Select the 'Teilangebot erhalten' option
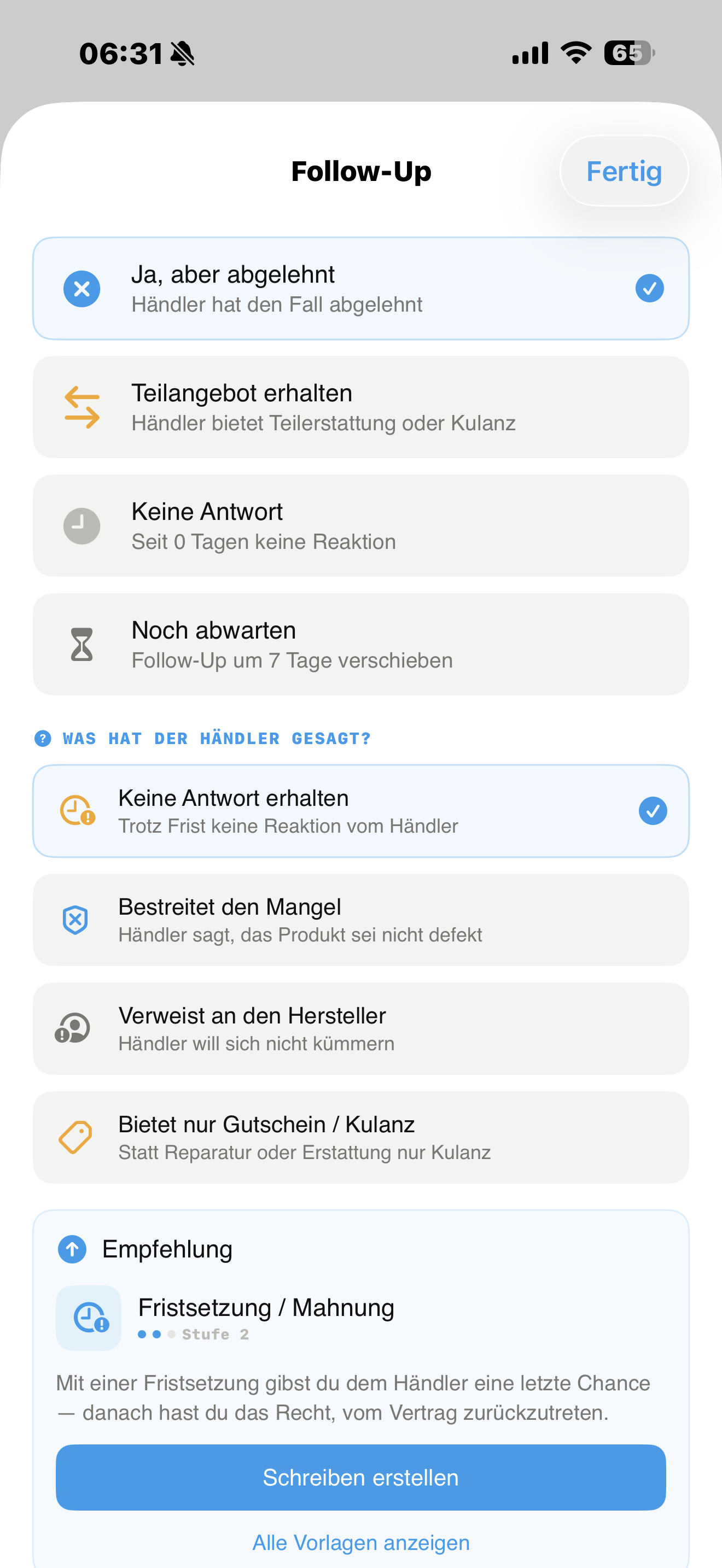 (361, 407)
